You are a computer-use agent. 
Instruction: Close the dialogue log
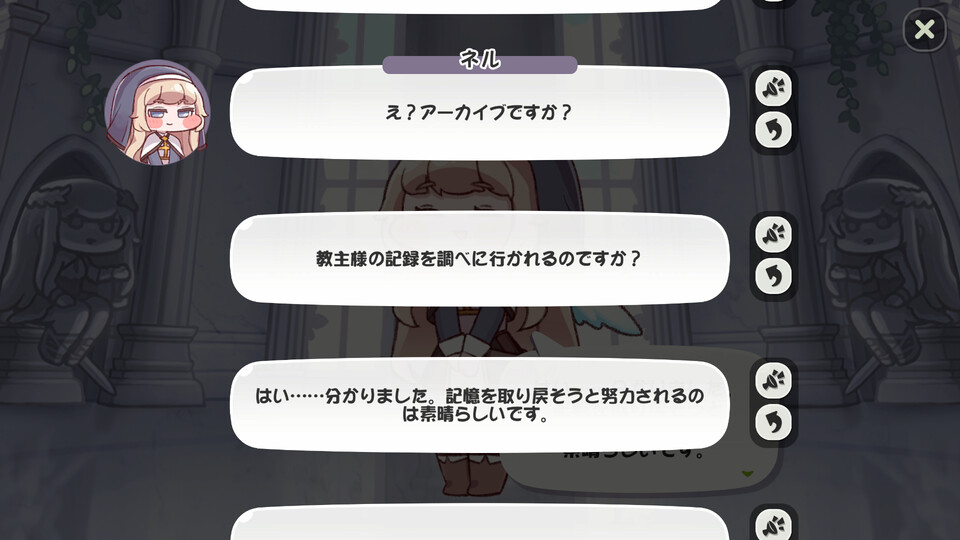click(924, 29)
